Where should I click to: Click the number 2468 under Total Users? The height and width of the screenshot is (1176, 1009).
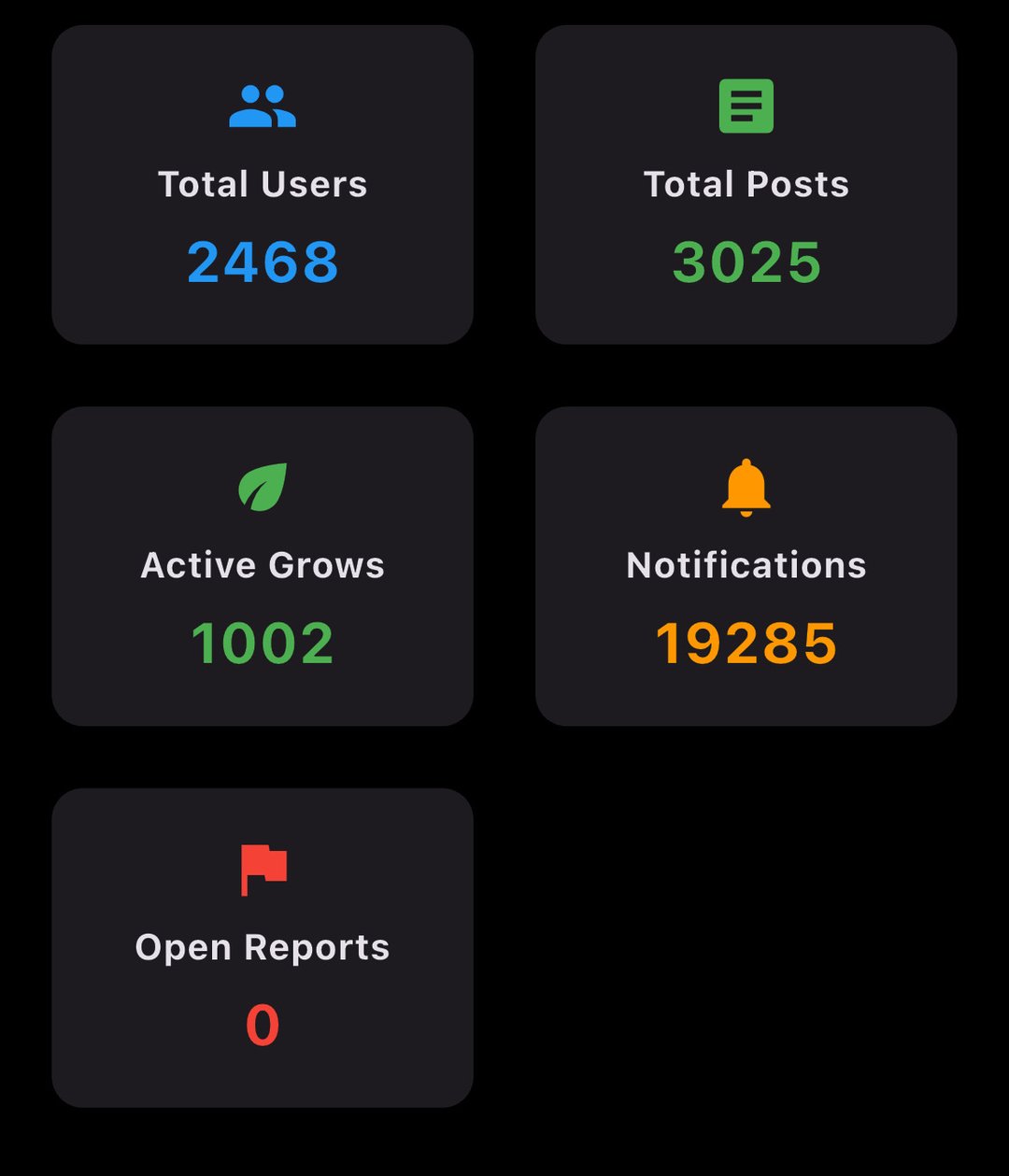263,262
